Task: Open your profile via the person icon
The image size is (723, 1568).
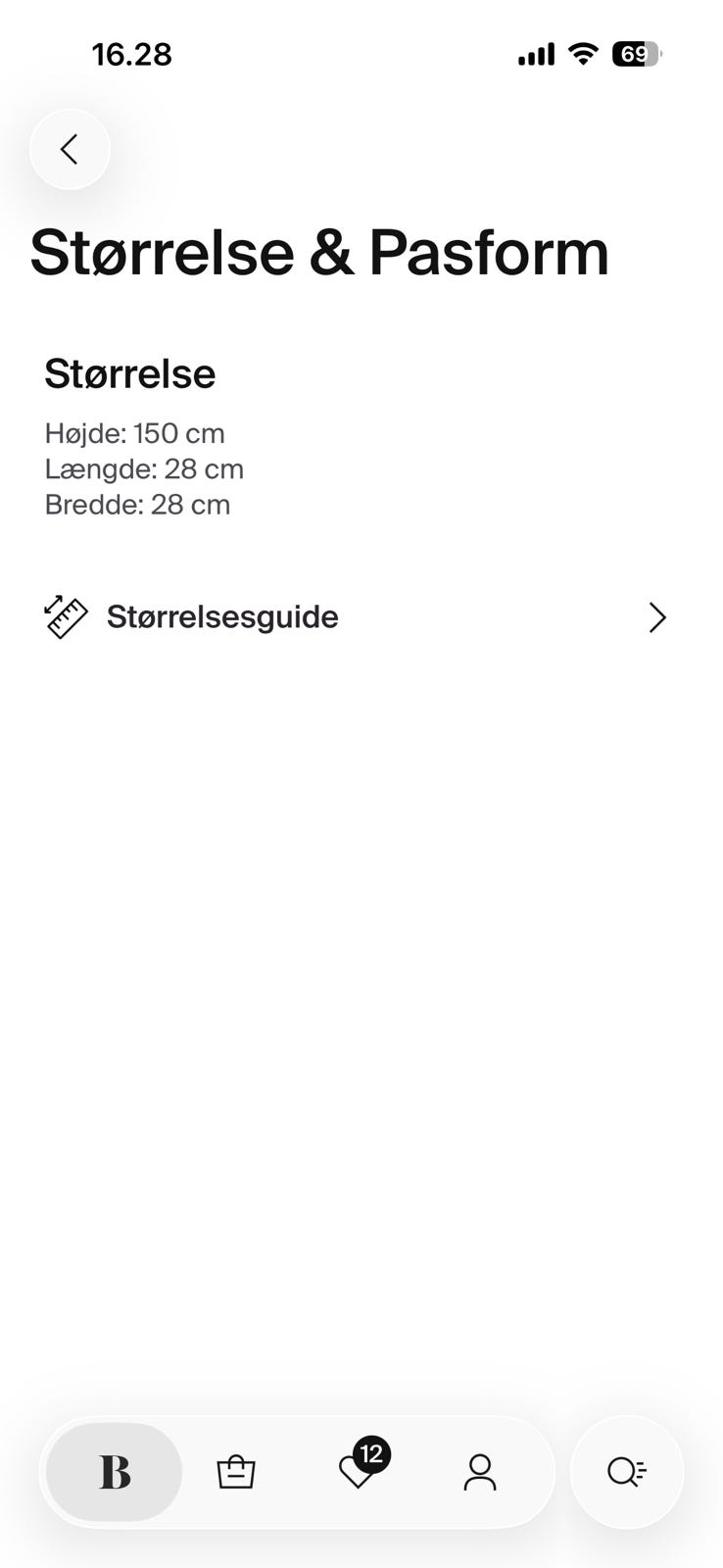Action: [x=479, y=1471]
